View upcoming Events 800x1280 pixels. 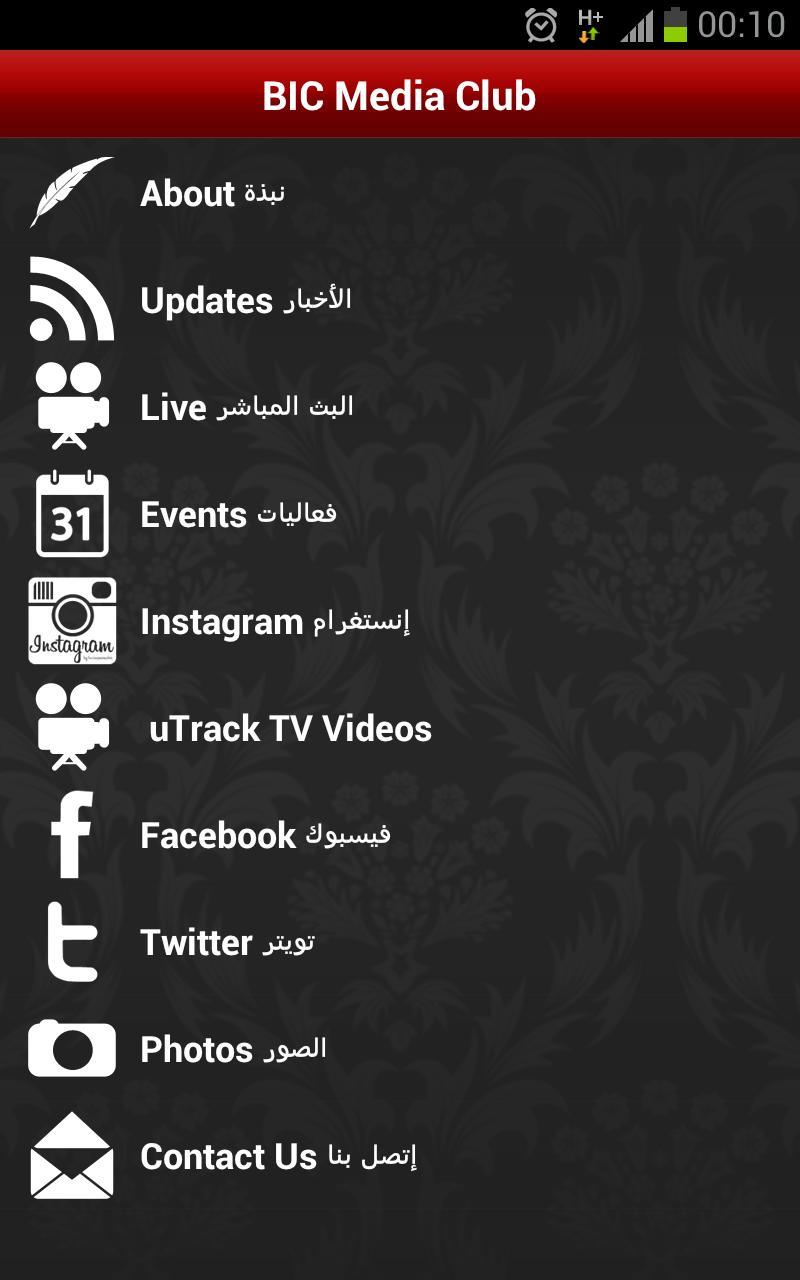tap(240, 515)
